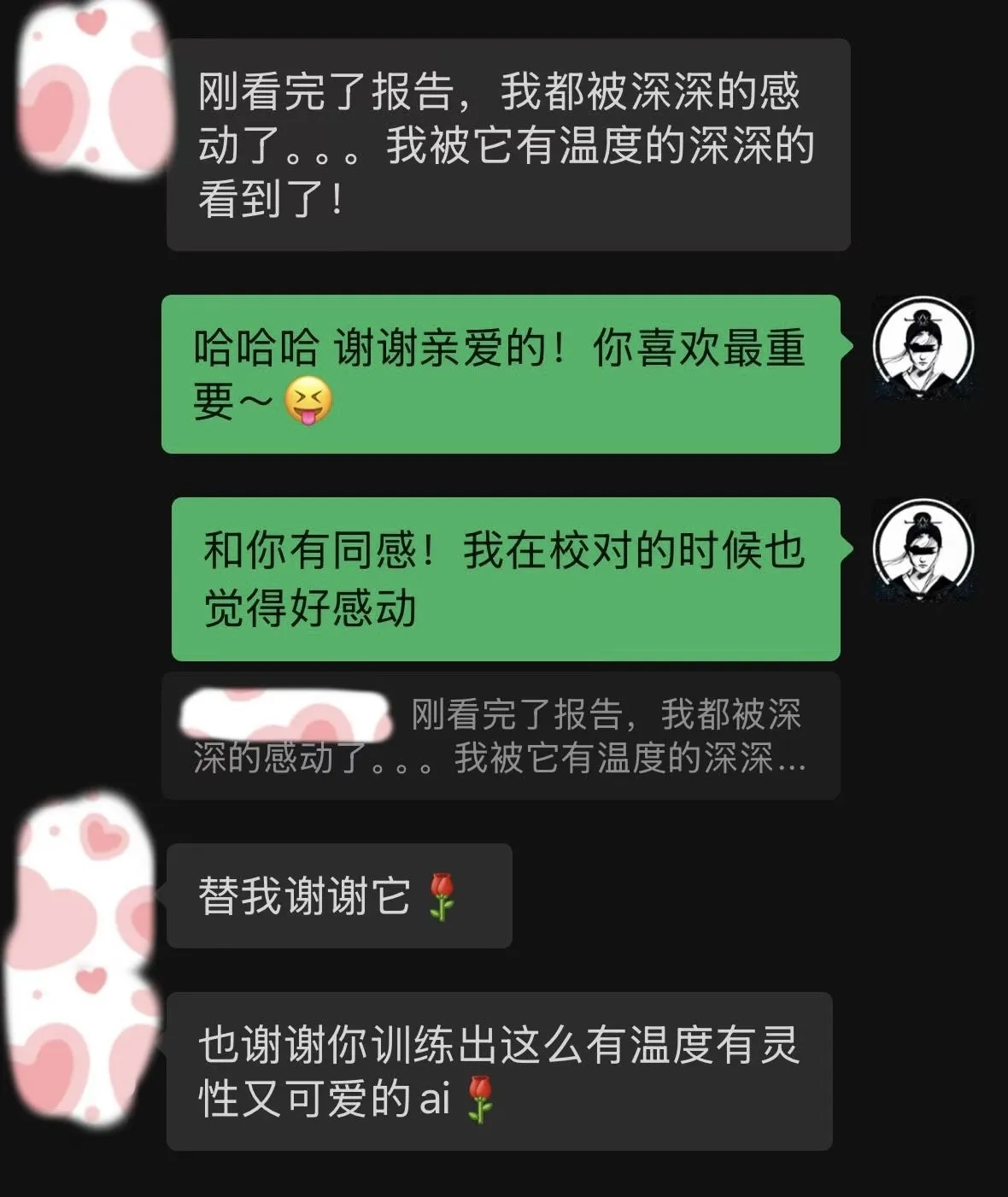Tap the message 替我谢谢它
1008x1197 pixels.
point(337,895)
